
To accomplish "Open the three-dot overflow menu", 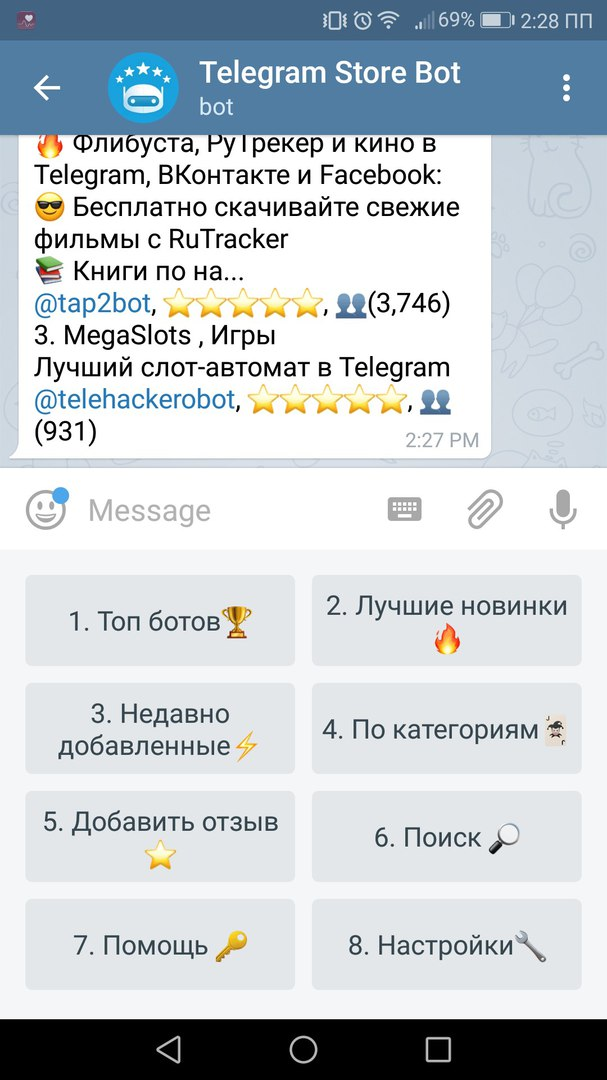I will [x=566, y=88].
